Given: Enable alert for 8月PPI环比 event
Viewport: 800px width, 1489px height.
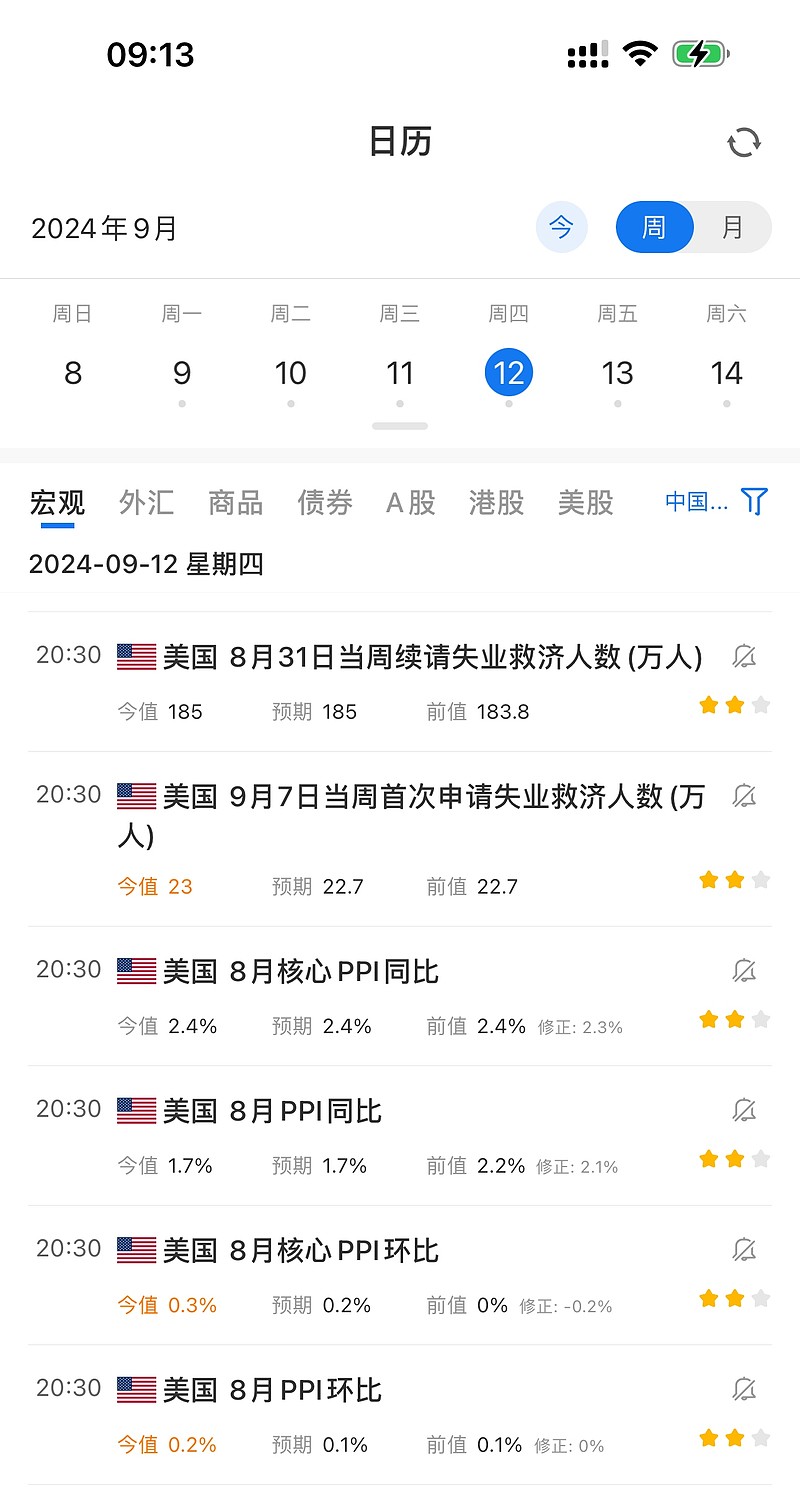Looking at the screenshot, I should tap(744, 1390).
